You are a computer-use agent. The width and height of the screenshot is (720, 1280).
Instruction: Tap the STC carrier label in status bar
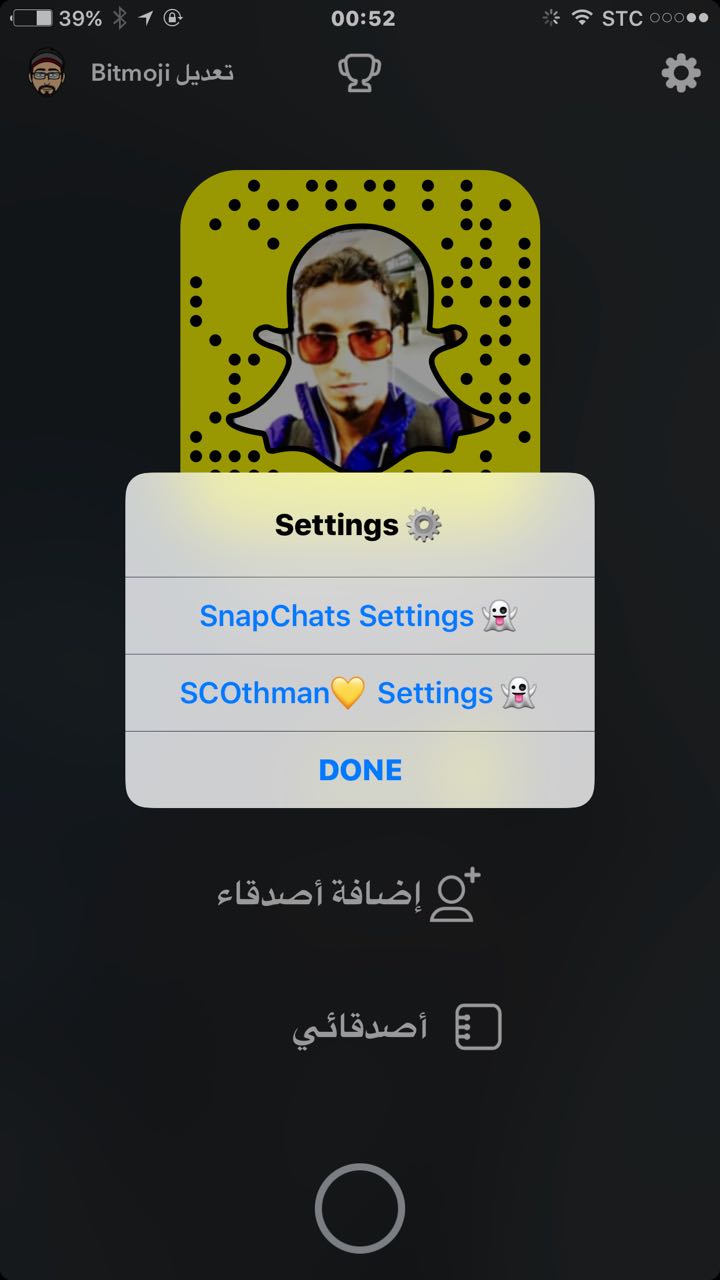[x=620, y=15]
